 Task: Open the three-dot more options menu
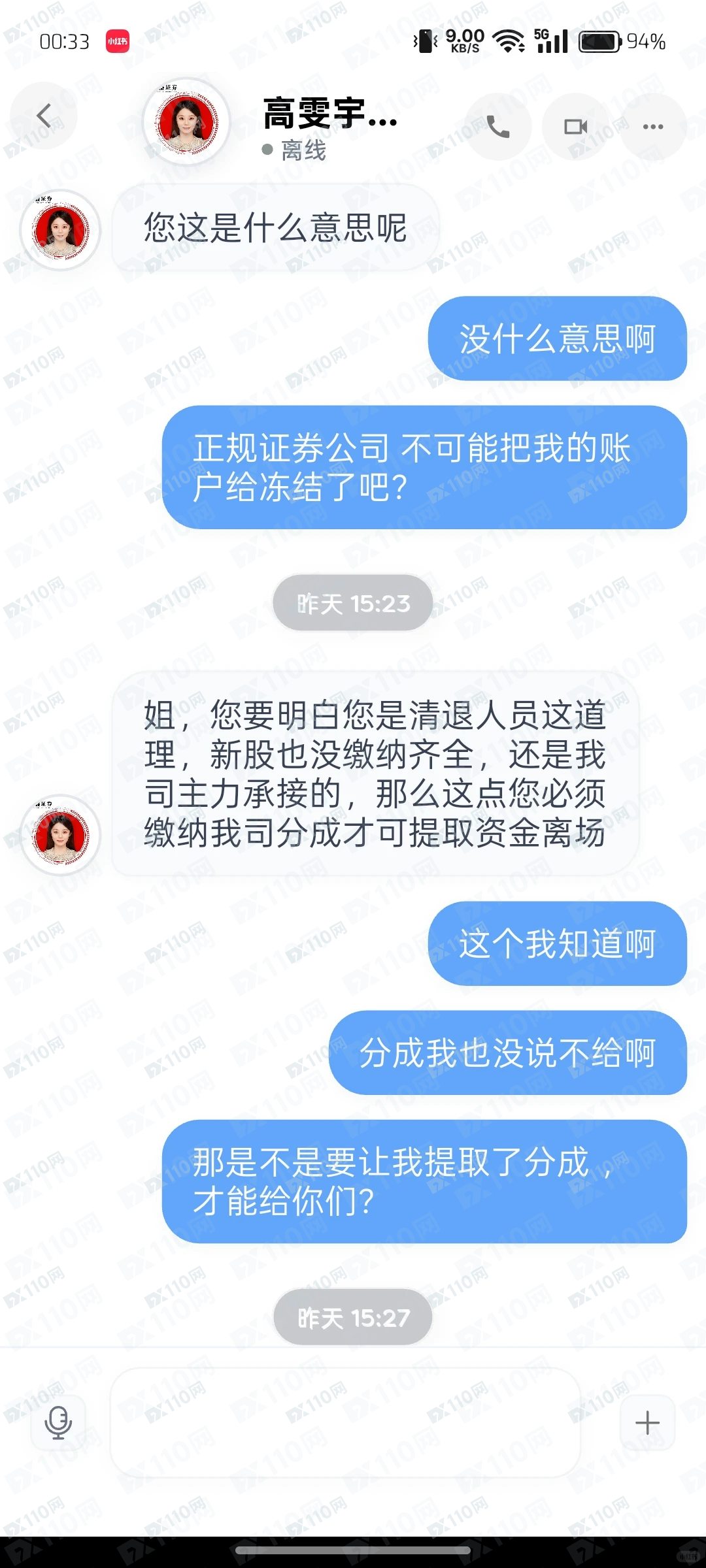pyautogui.click(x=652, y=127)
